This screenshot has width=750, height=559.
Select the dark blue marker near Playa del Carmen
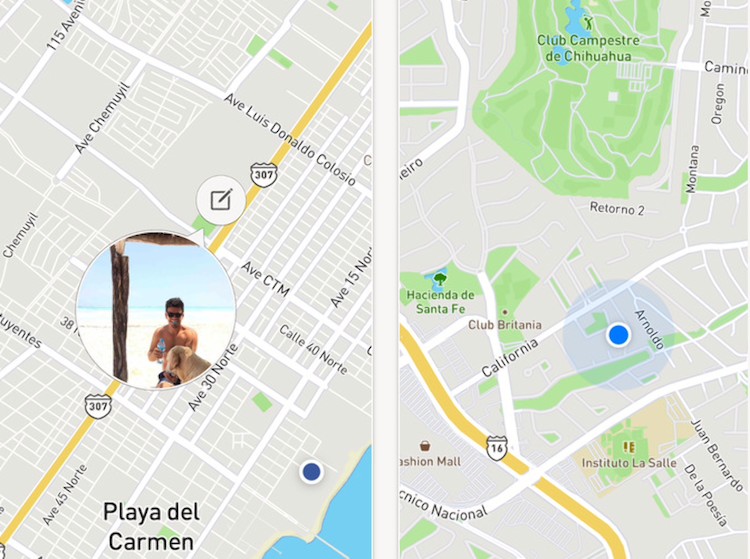tap(311, 471)
